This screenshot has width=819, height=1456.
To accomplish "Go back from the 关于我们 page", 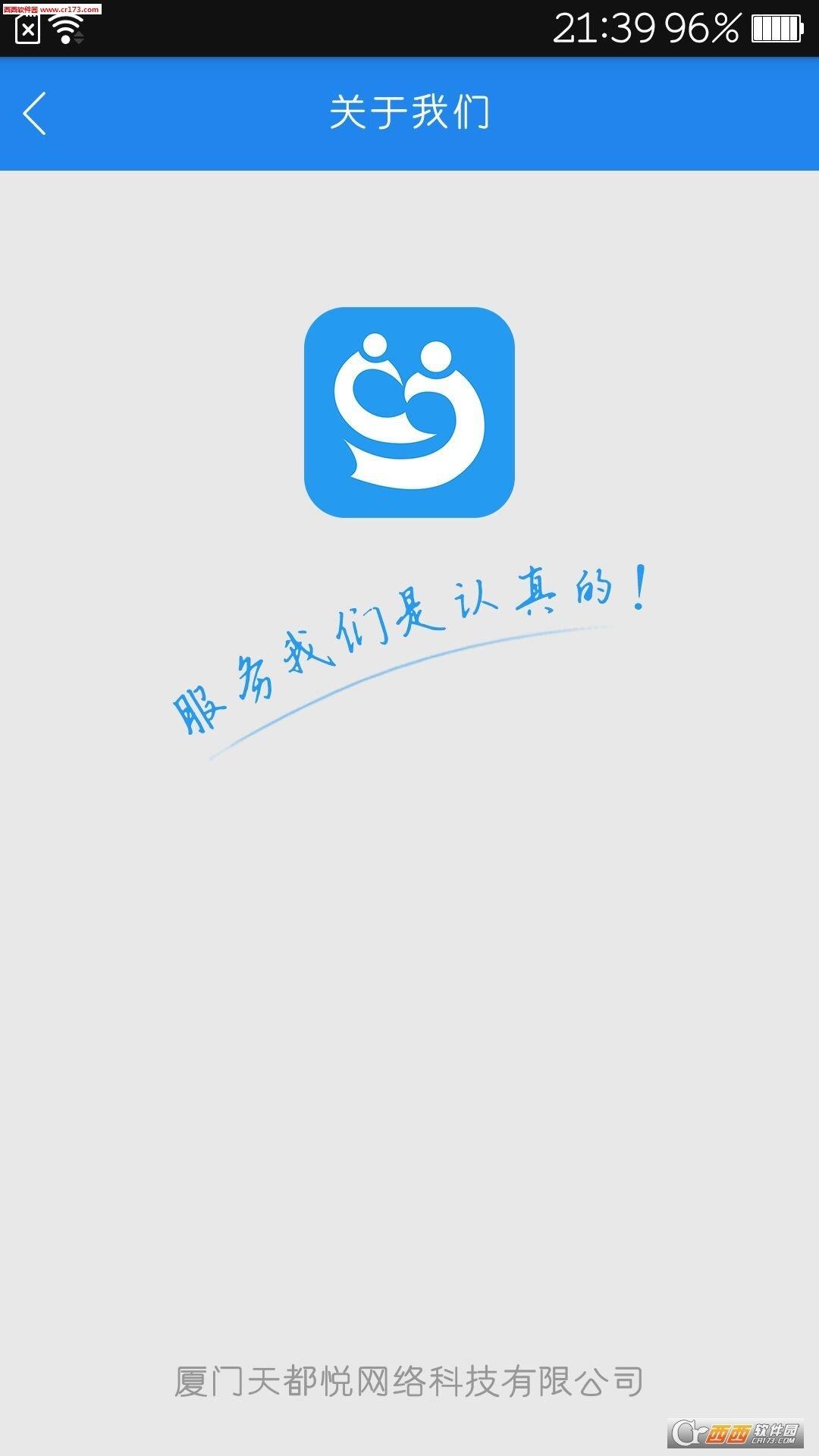I will click(35, 114).
